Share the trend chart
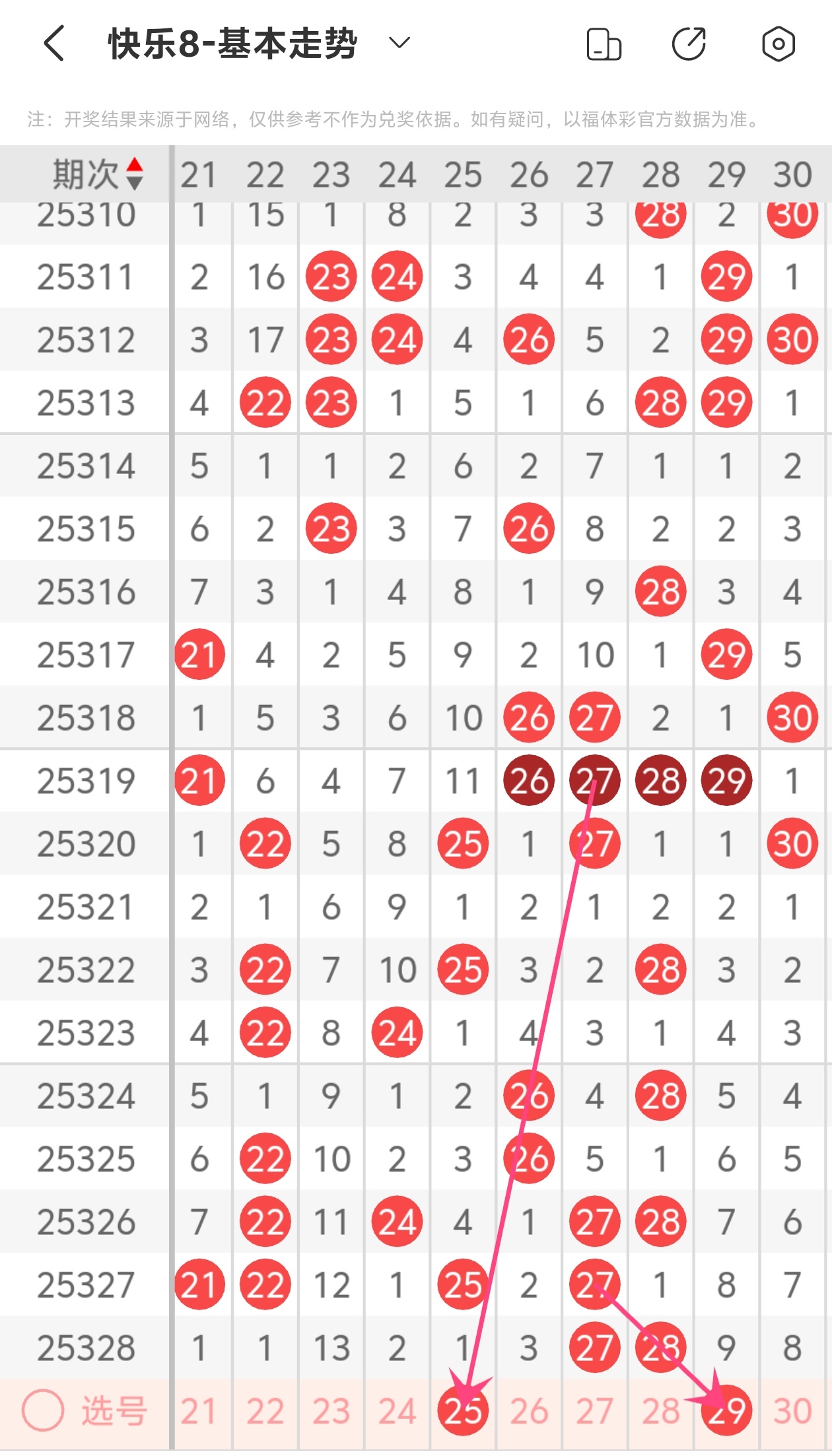 tap(689, 44)
